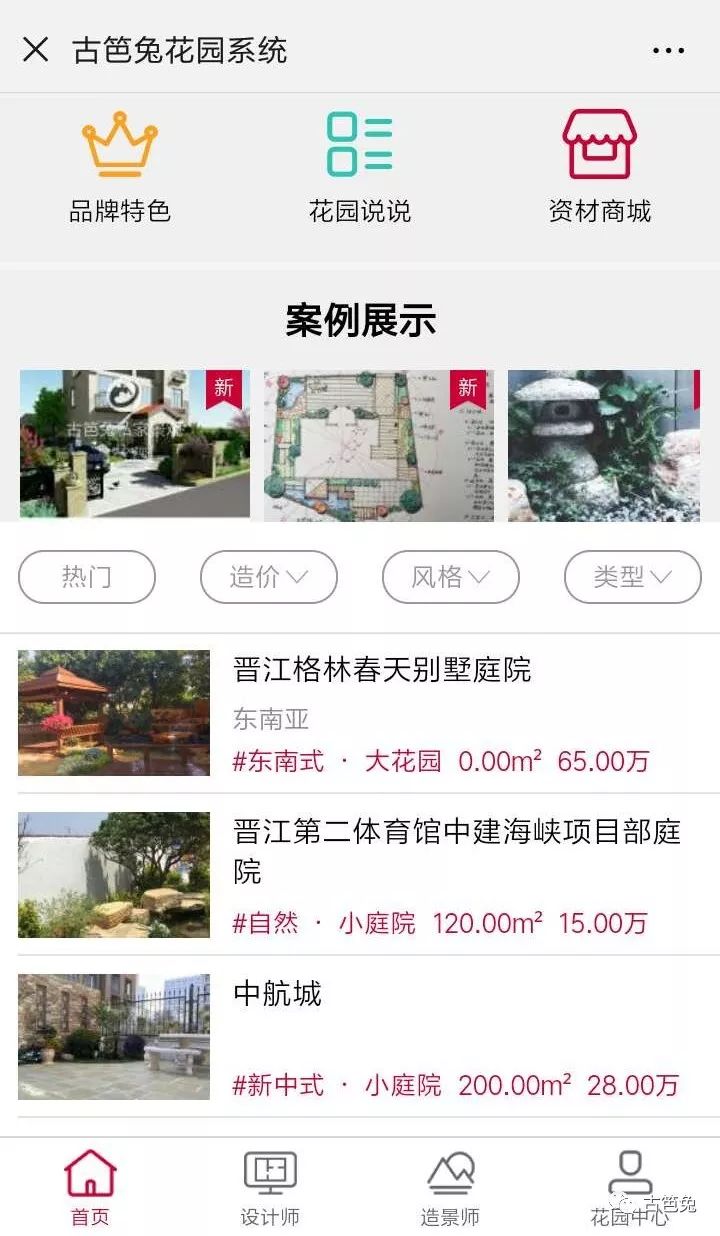Open the 新 badge case thumbnail
Screen dimensions: 720x1236
135,444
